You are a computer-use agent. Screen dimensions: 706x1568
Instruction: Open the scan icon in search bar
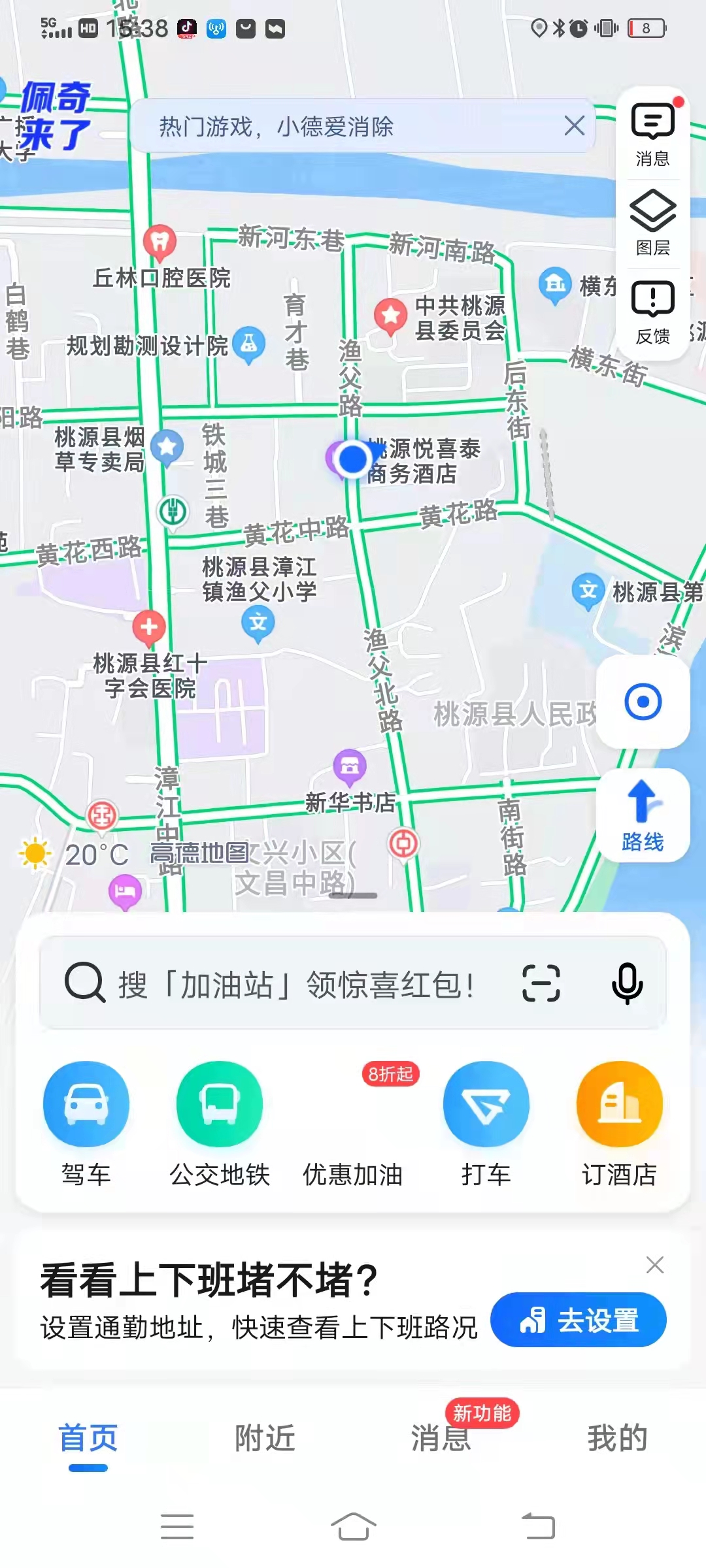(541, 983)
